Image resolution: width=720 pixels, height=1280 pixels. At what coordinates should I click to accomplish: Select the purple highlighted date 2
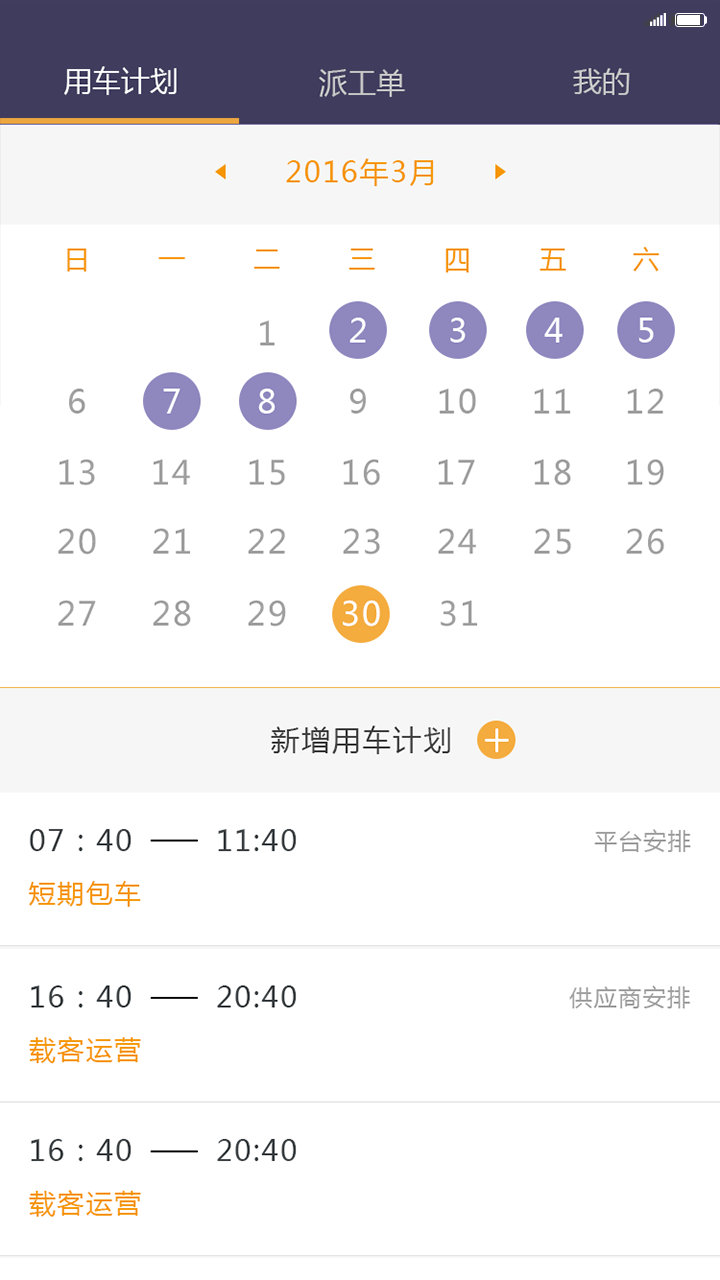tap(358, 330)
